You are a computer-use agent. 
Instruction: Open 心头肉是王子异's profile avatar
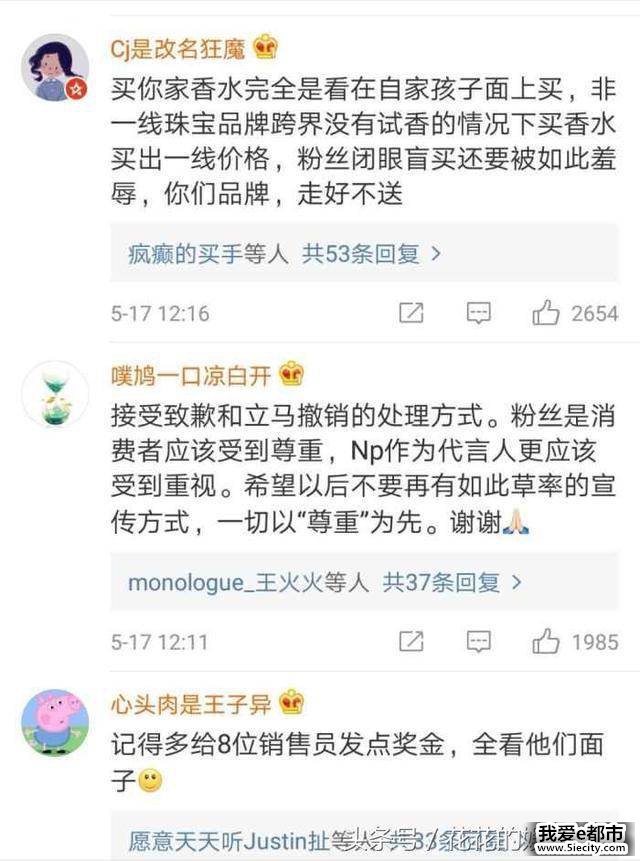pos(55,722)
